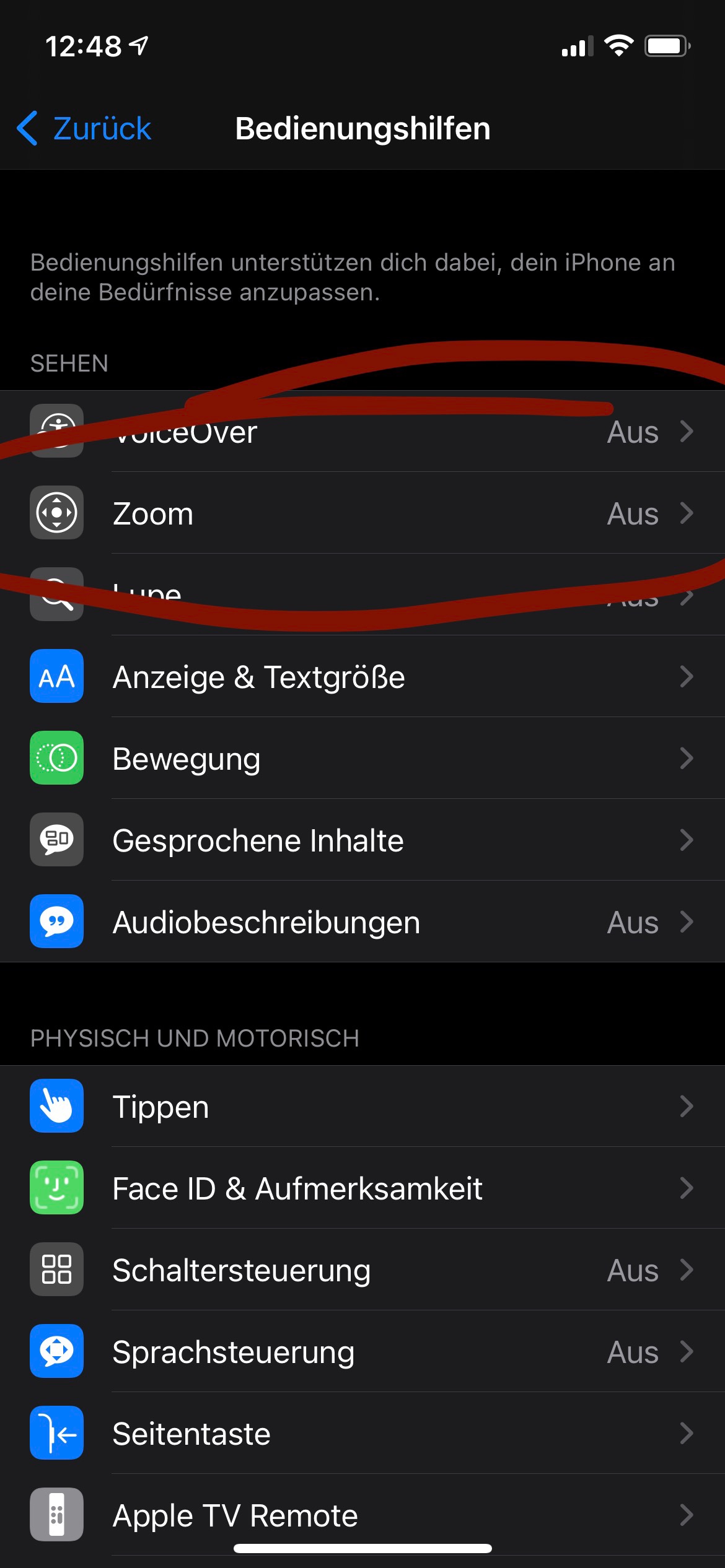Open the Bewegung settings
The width and height of the screenshot is (725, 1568).
coord(362,758)
